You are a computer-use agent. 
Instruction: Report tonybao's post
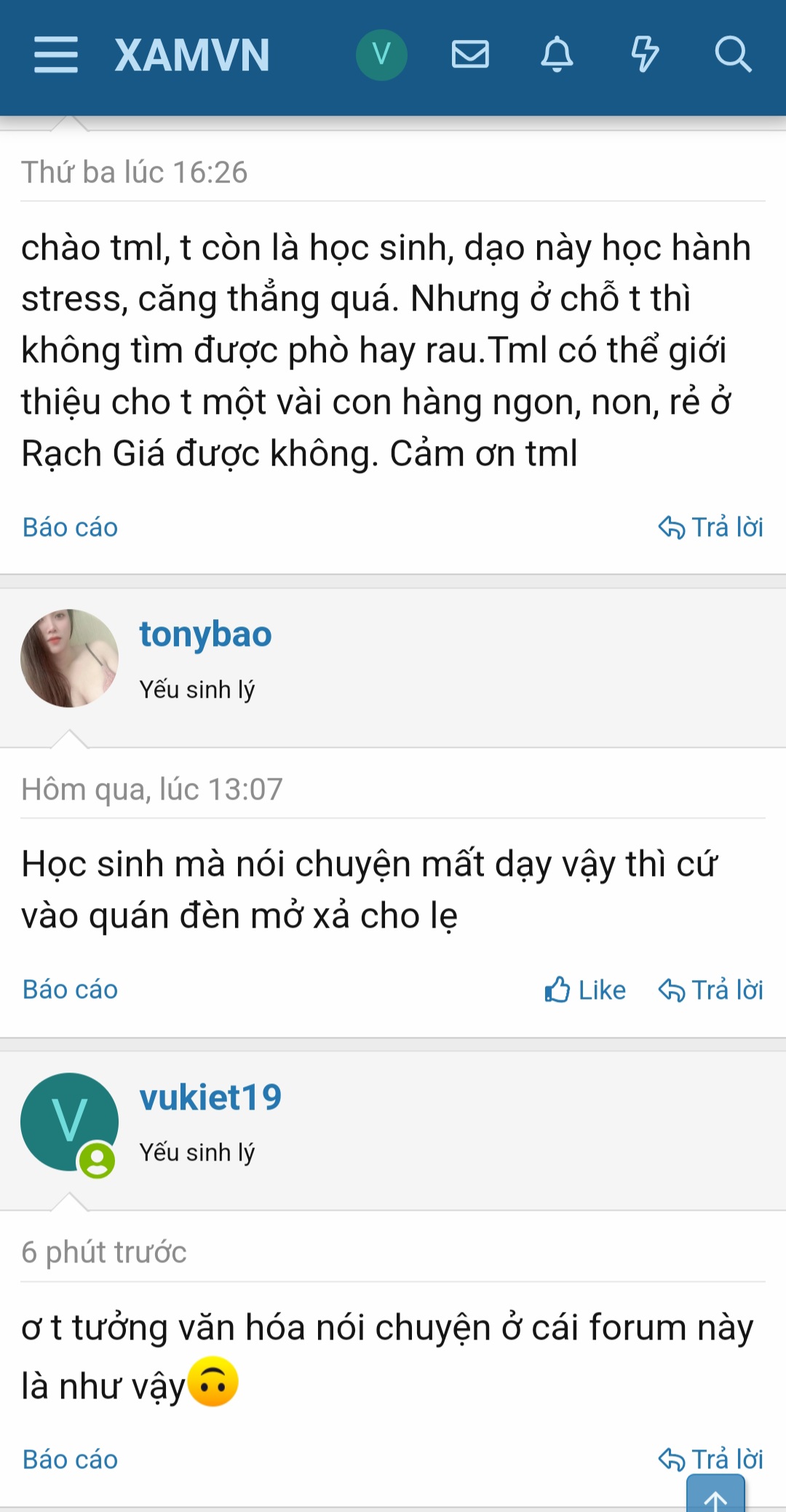70,990
